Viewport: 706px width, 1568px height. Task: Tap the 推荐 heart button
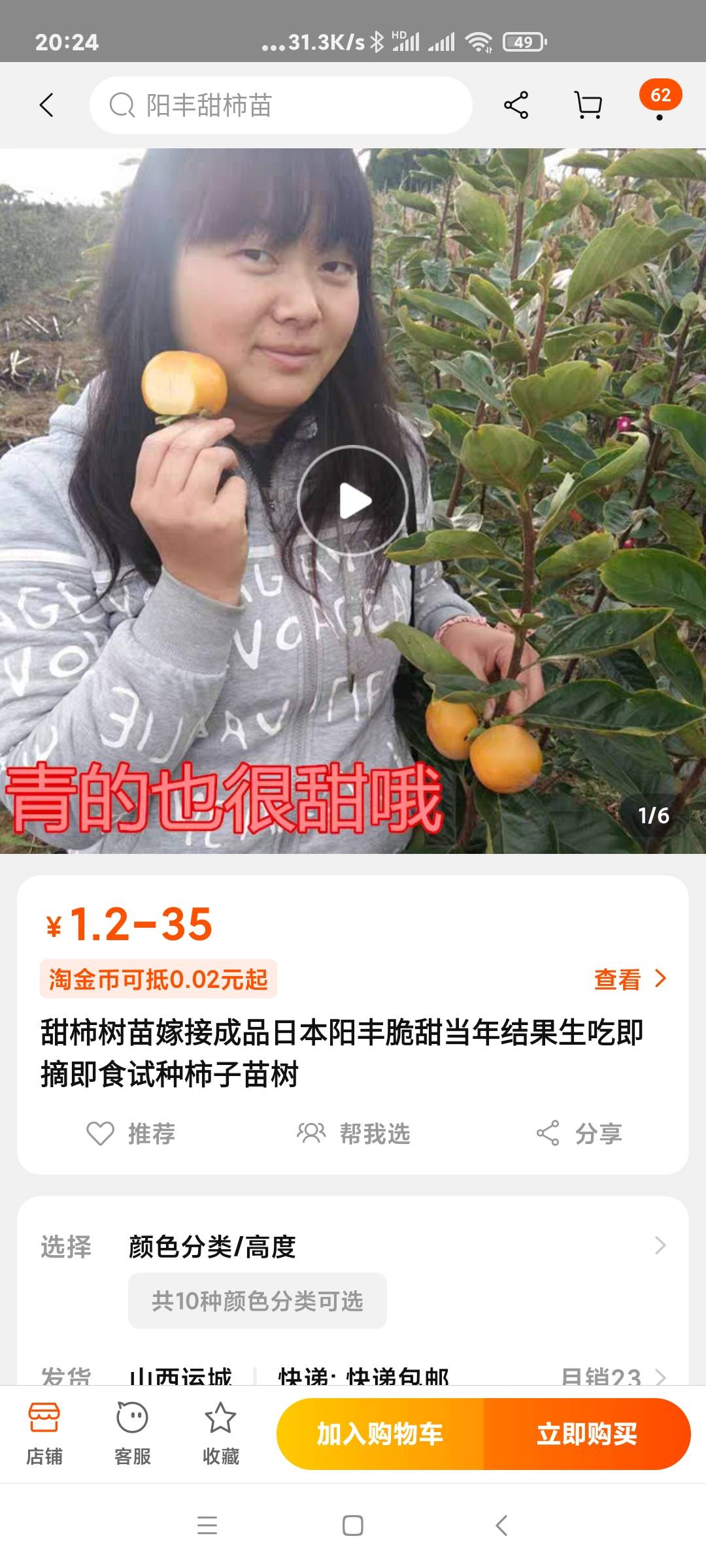coord(131,1134)
